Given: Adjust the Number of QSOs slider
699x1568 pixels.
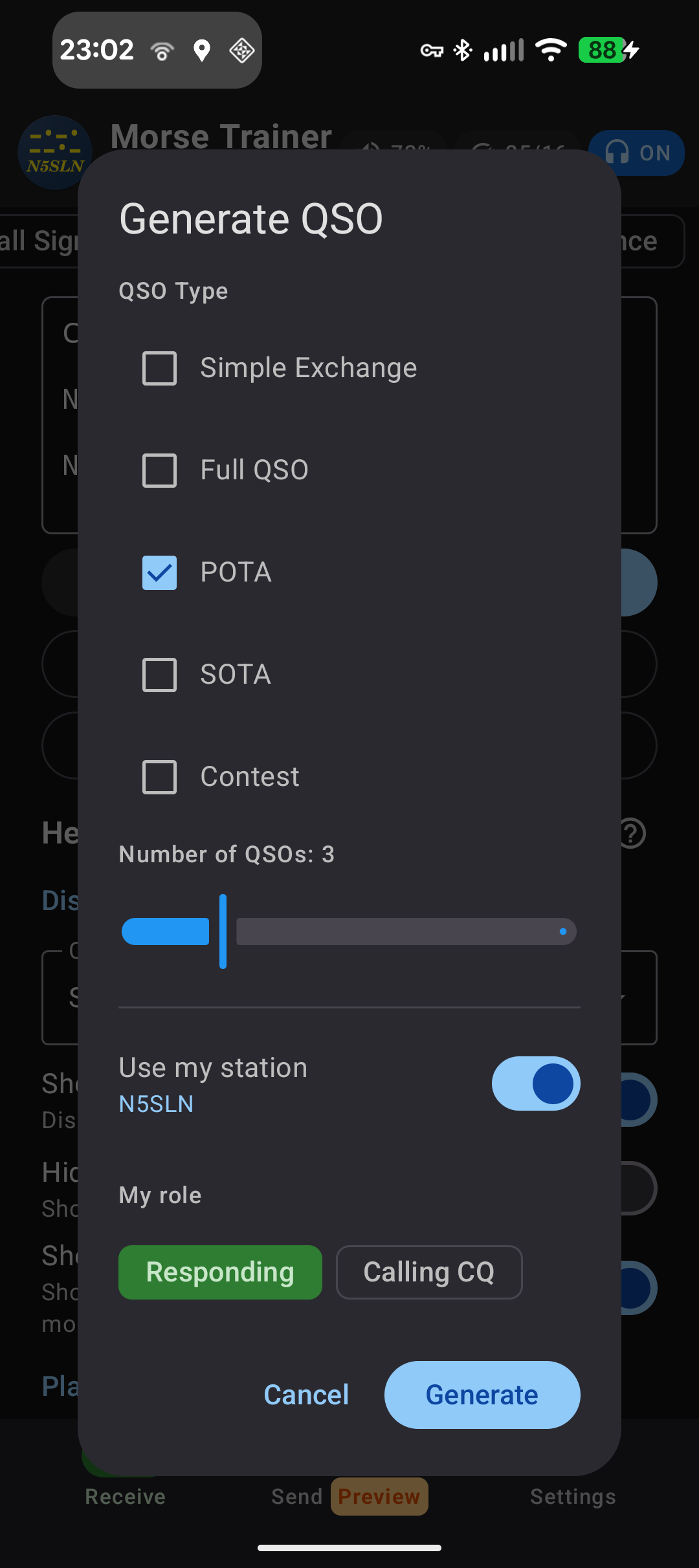Looking at the screenshot, I should [222, 931].
